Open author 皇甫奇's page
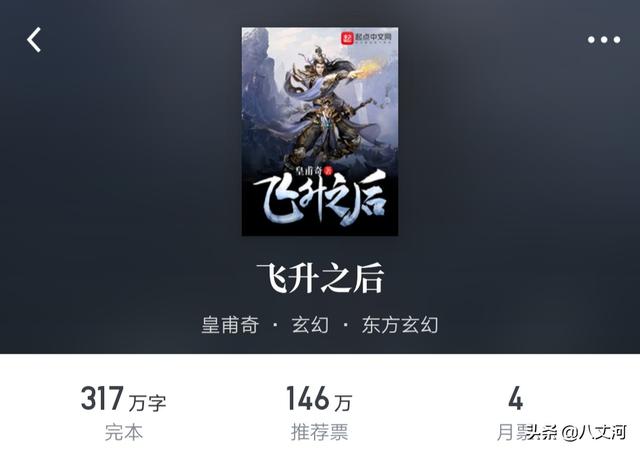This screenshot has height=454, width=640. (231, 325)
